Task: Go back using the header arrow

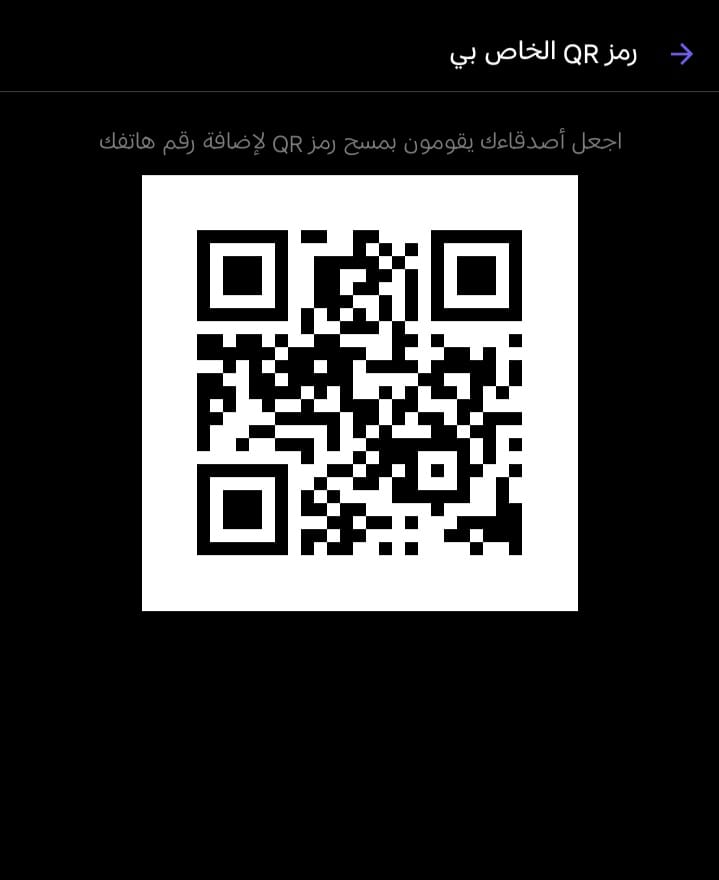Action: [x=682, y=54]
